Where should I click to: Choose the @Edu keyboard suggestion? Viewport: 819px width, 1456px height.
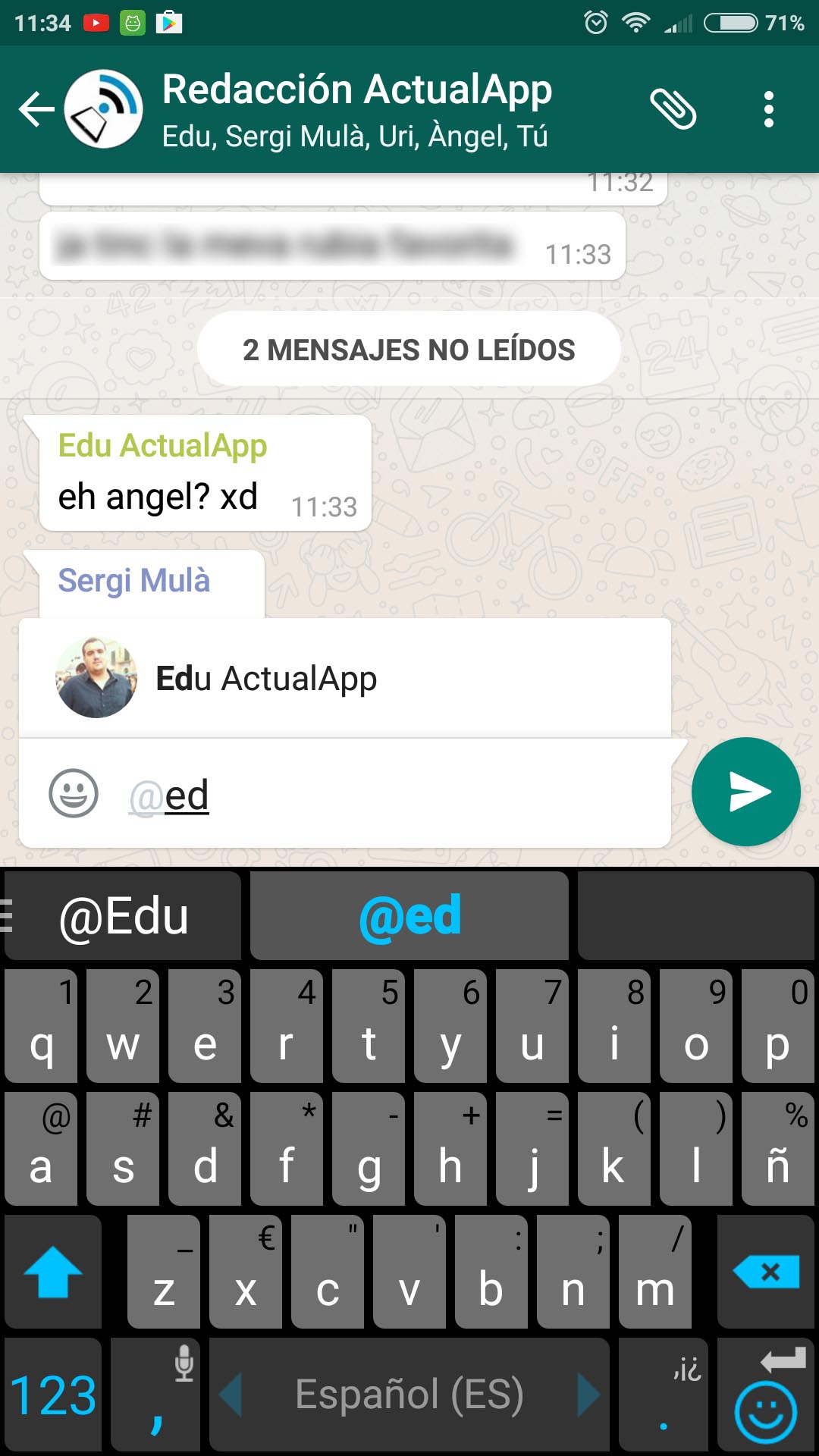tap(124, 916)
